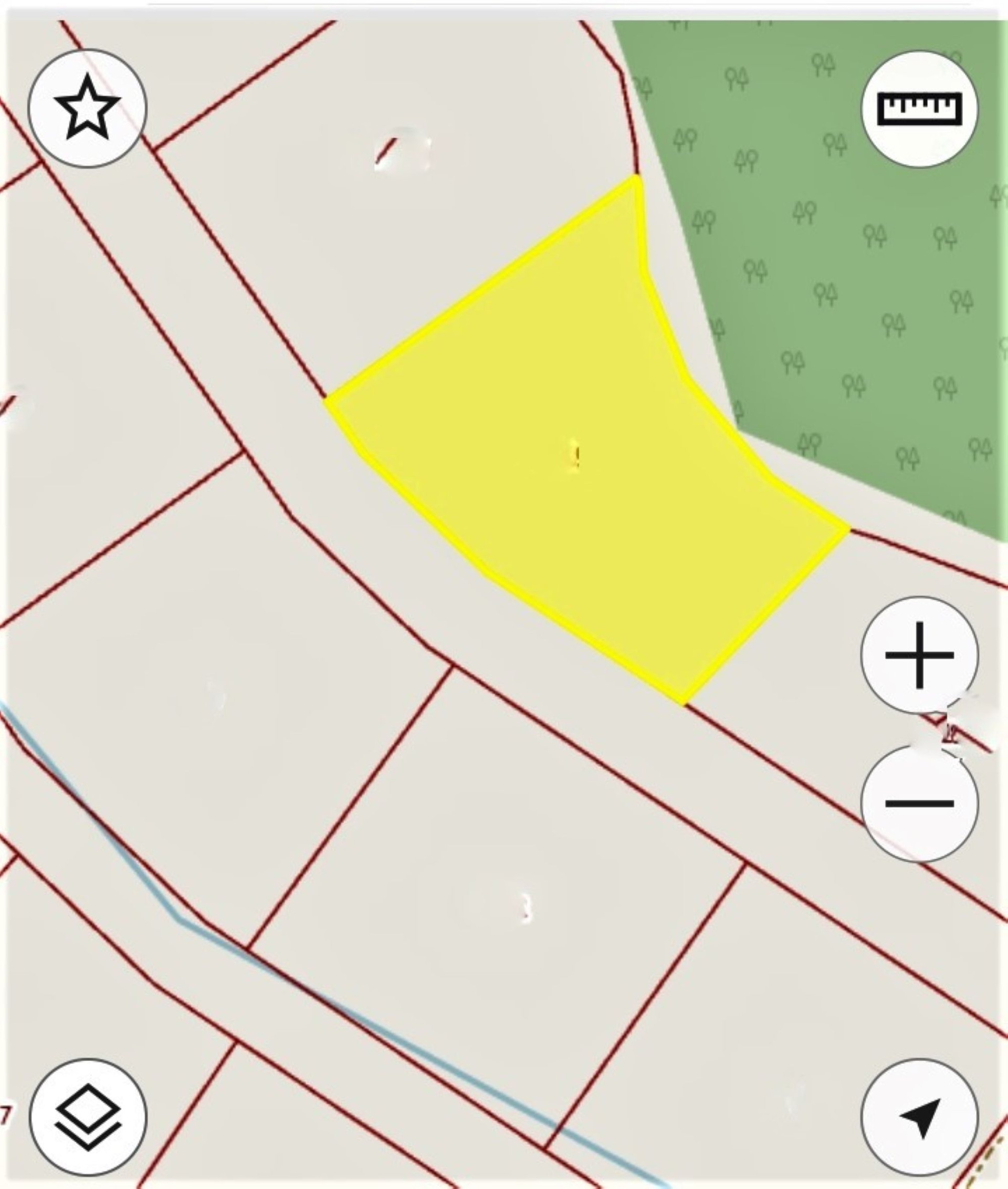Zoom in on the map
Image resolution: width=1008 pixels, height=1189 pixels.
tap(919, 655)
